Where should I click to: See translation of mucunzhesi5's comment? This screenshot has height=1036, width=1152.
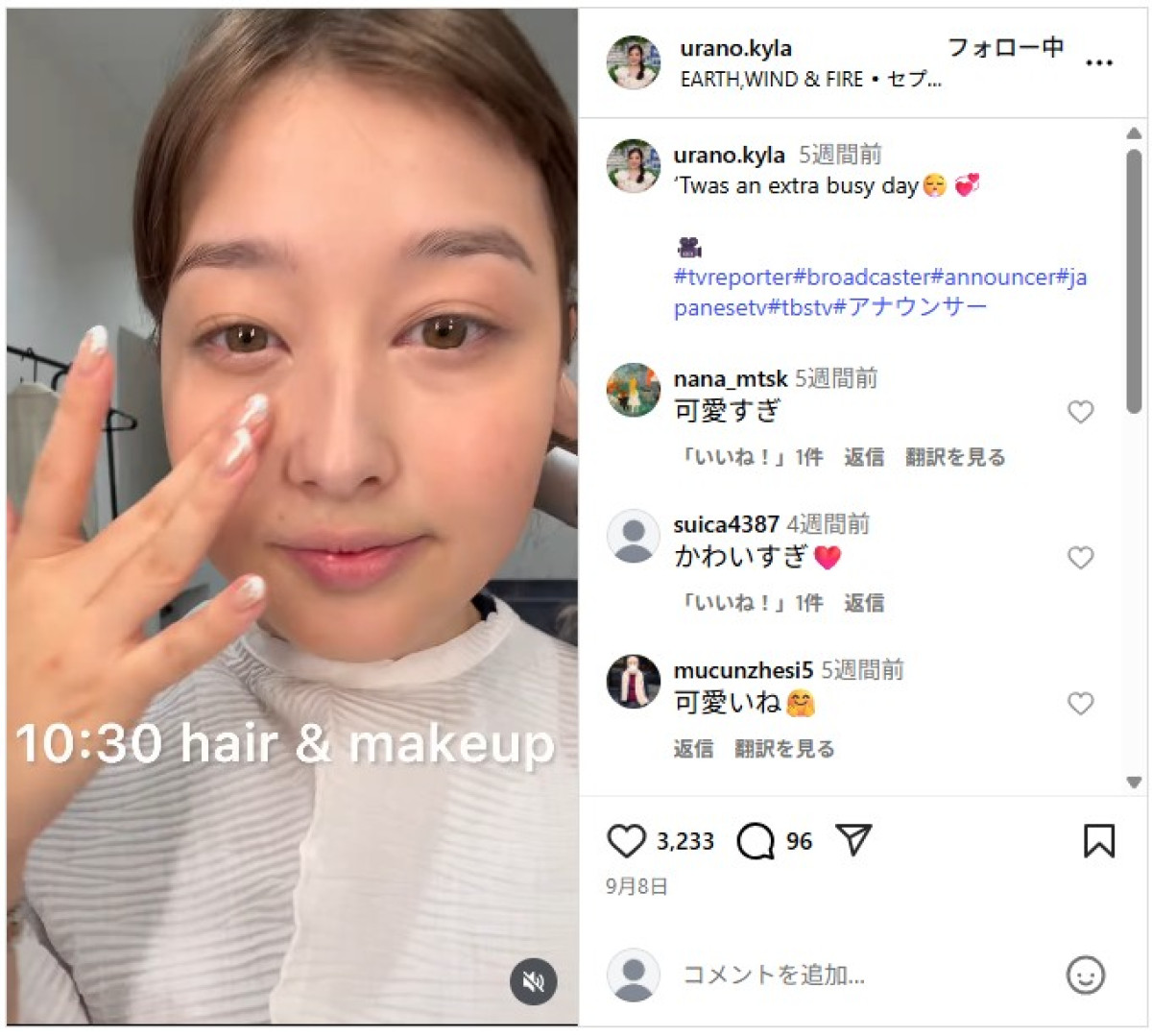click(784, 749)
